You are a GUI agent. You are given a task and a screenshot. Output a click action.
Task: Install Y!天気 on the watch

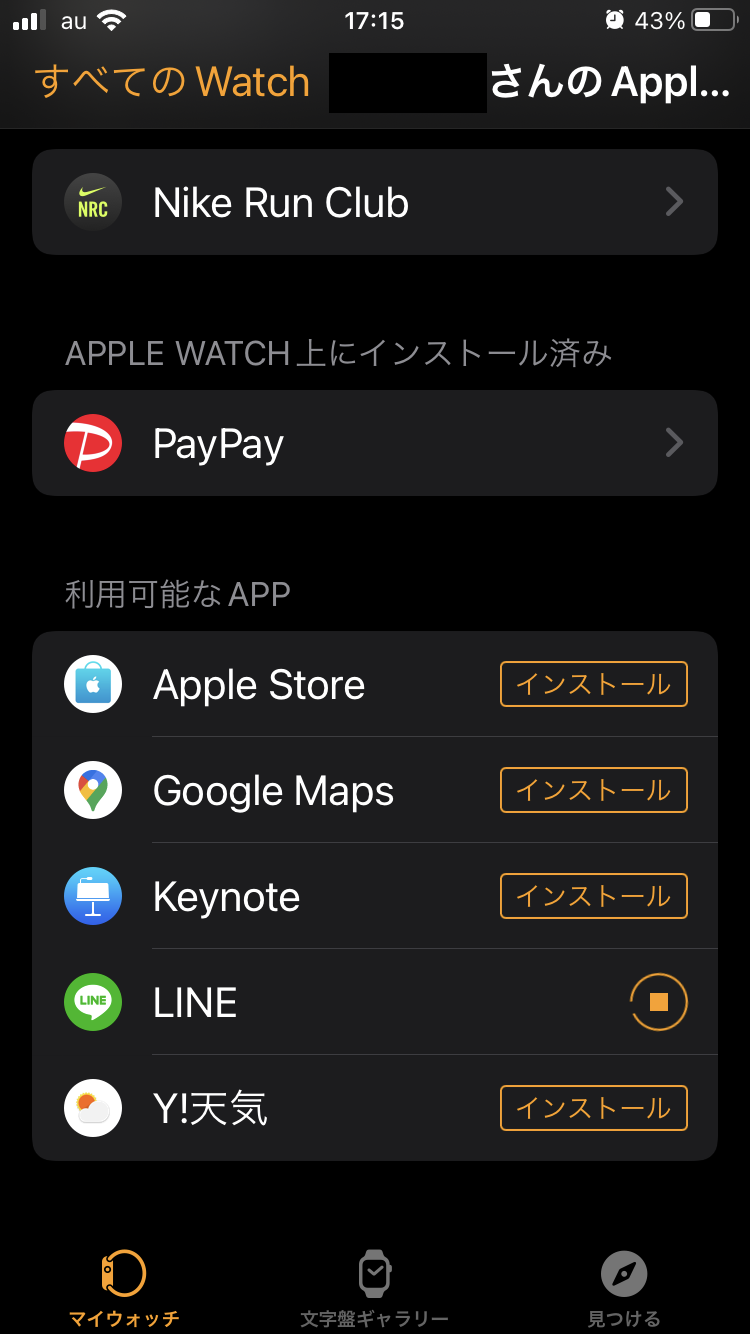[593, 1108]
